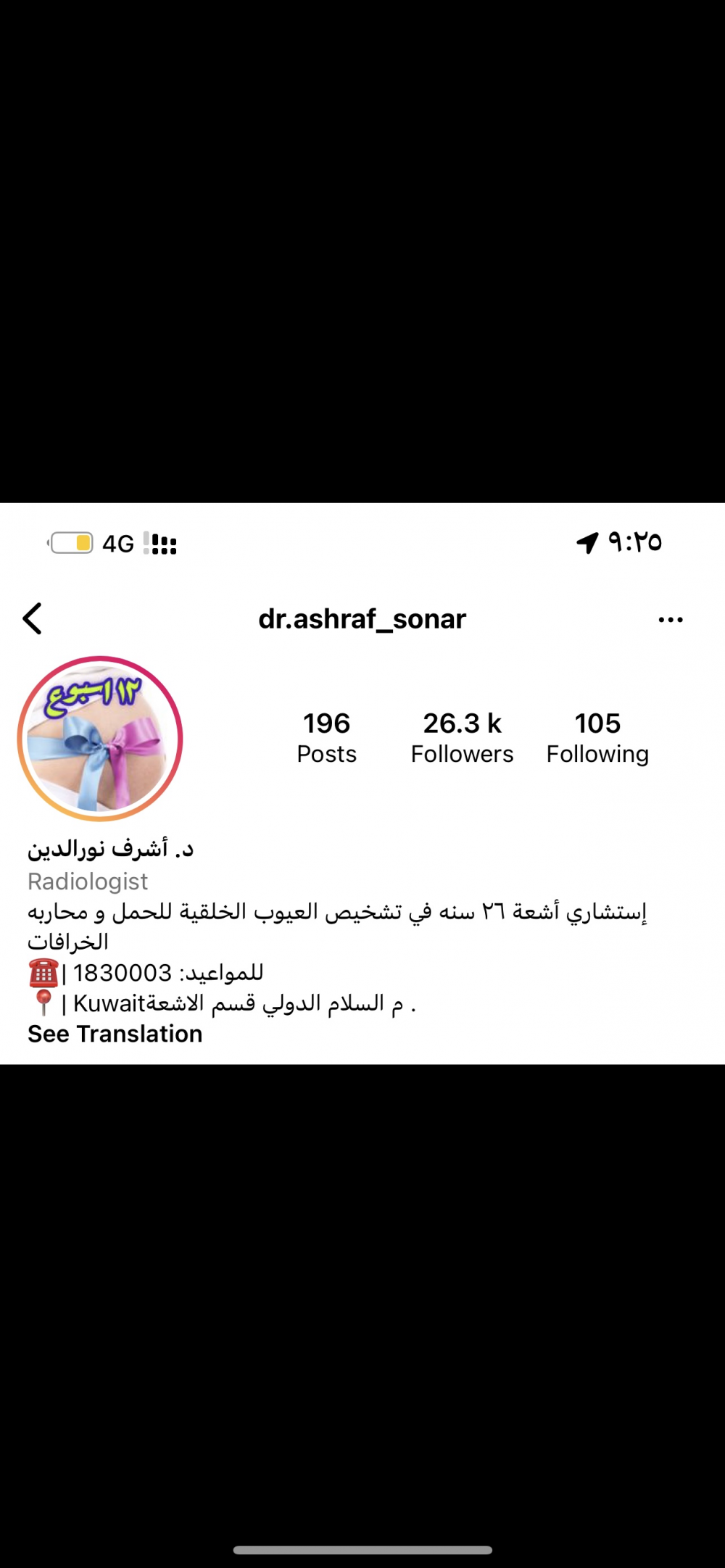Go back from dr.ashraf_sonar profile
The width and height of the screenshot is (725, 1568).
pos(33,619)
